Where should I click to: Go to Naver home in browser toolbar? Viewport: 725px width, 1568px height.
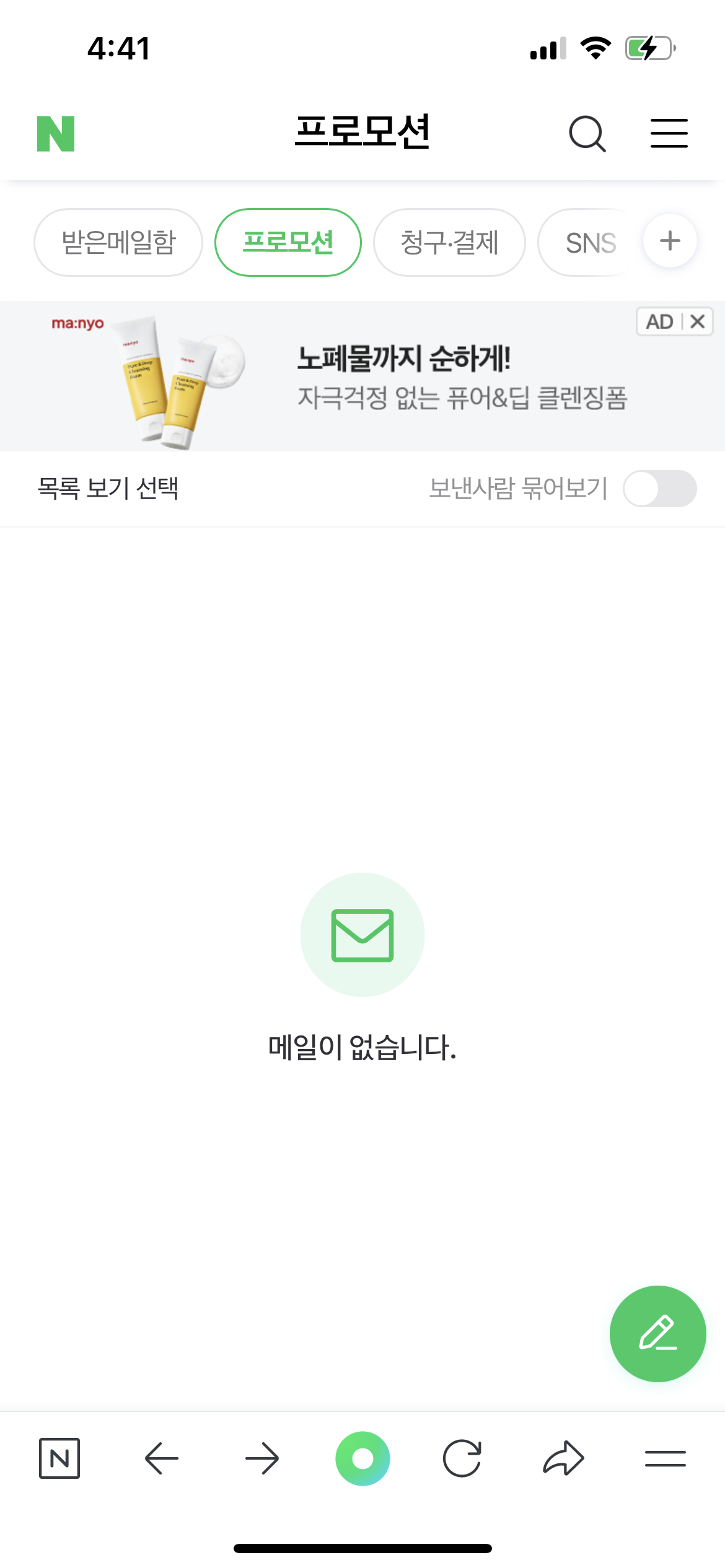click(x=59, y=1458)
